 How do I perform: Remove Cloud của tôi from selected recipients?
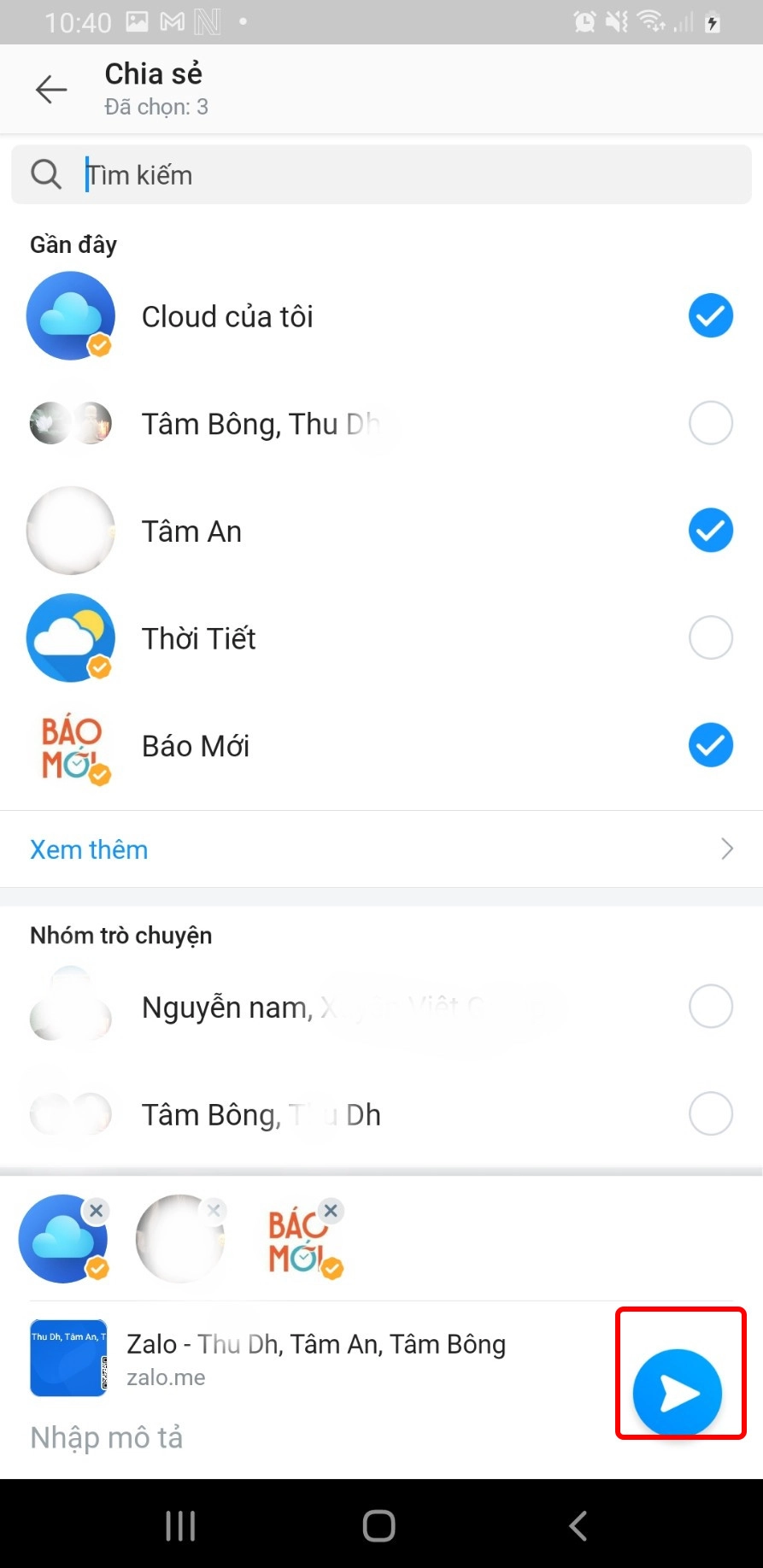coord(97,1210)
